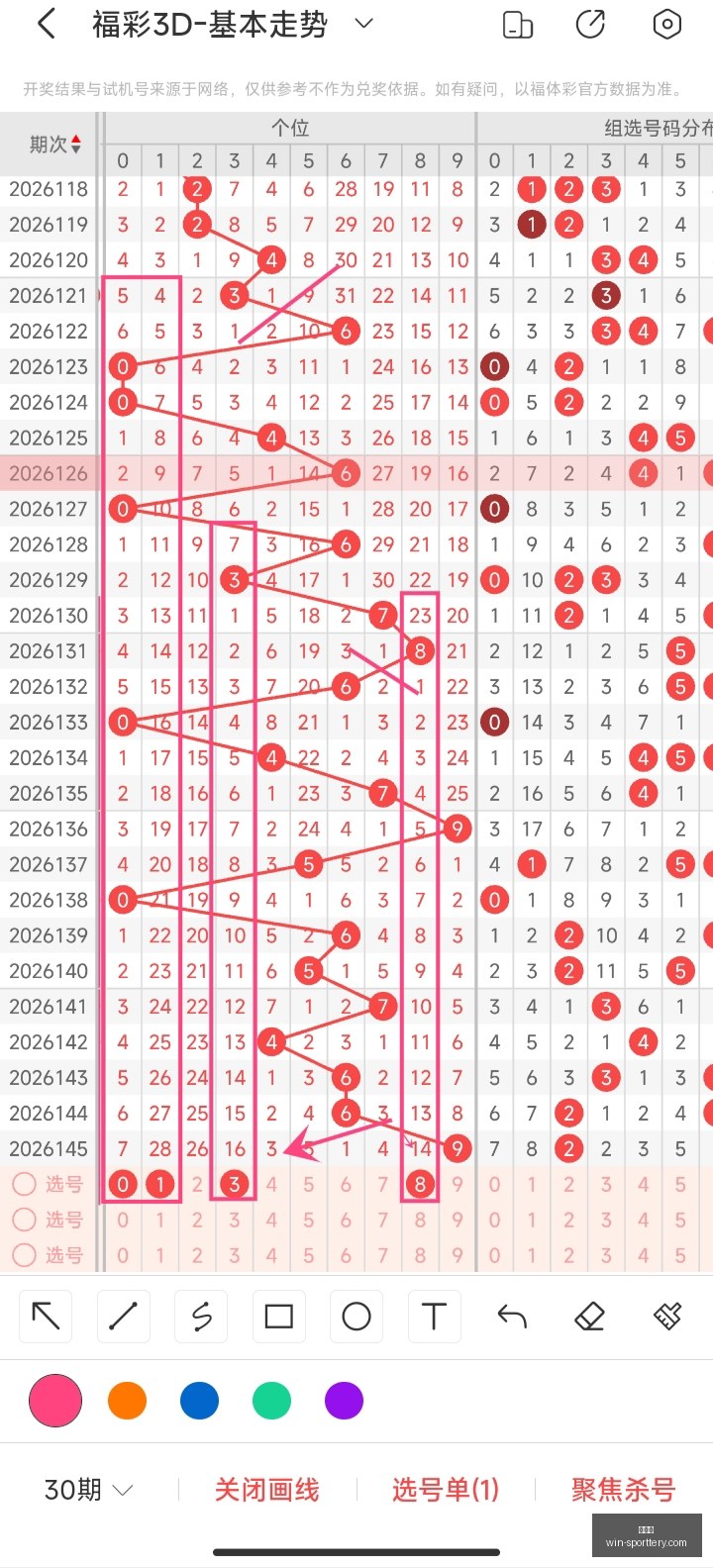This screenshot has width=713, height=1568.
Task: Open 选号单(1) selection list
Action: click(x=446, y=1490)
